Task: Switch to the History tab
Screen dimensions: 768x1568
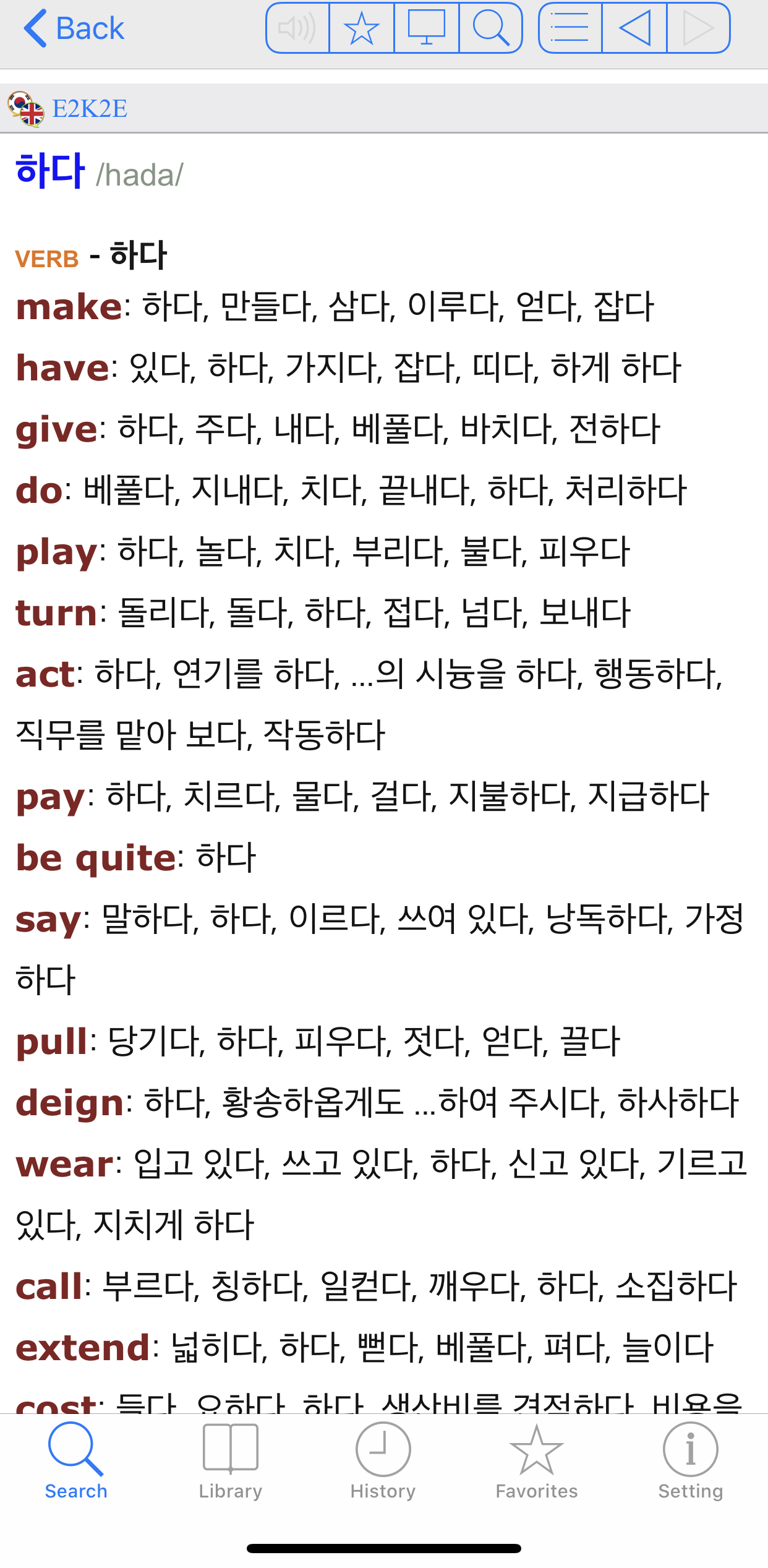Action: [x=383, y=1461]
